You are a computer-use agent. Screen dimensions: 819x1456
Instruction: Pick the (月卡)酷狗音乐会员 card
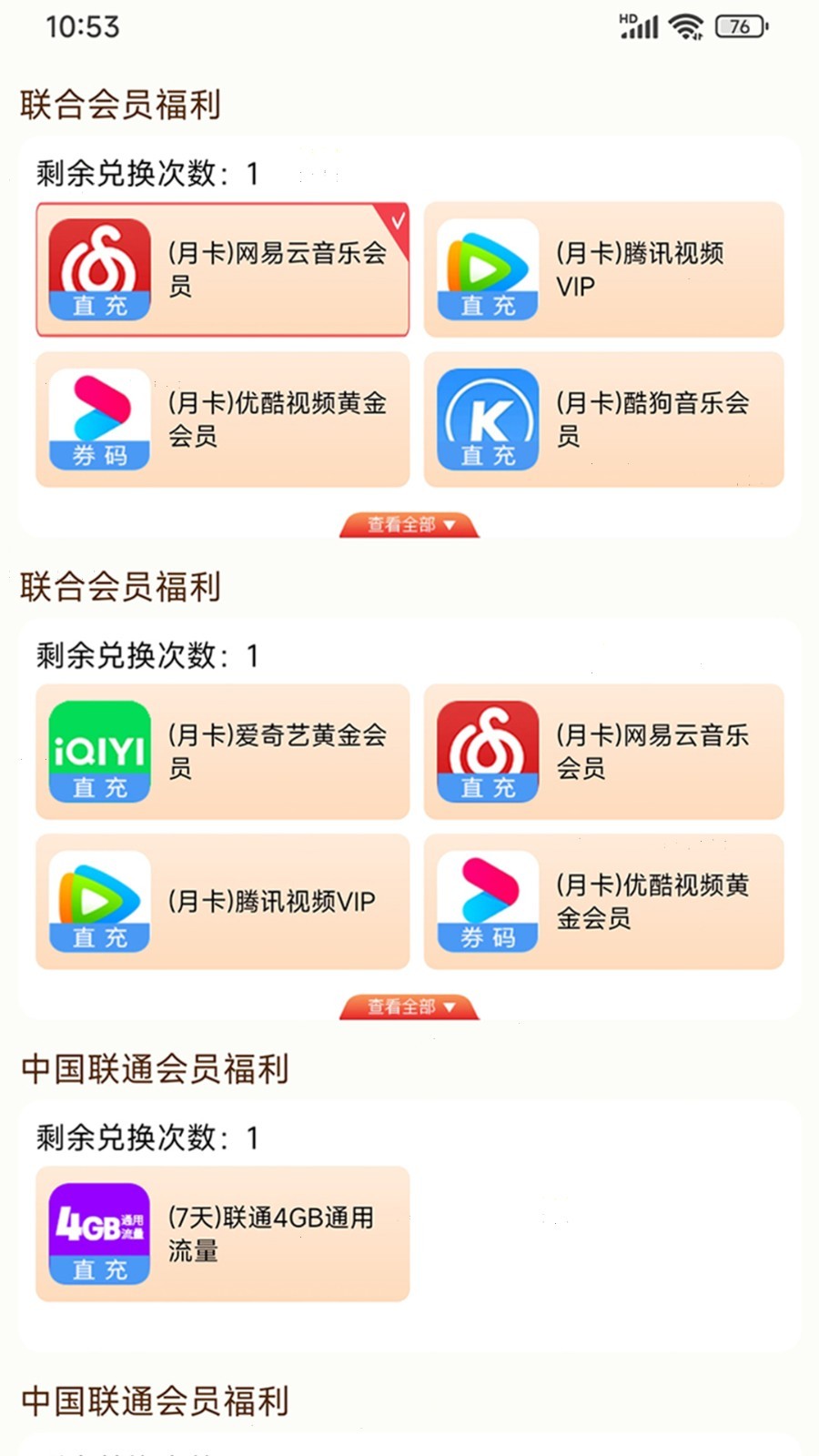603,420
